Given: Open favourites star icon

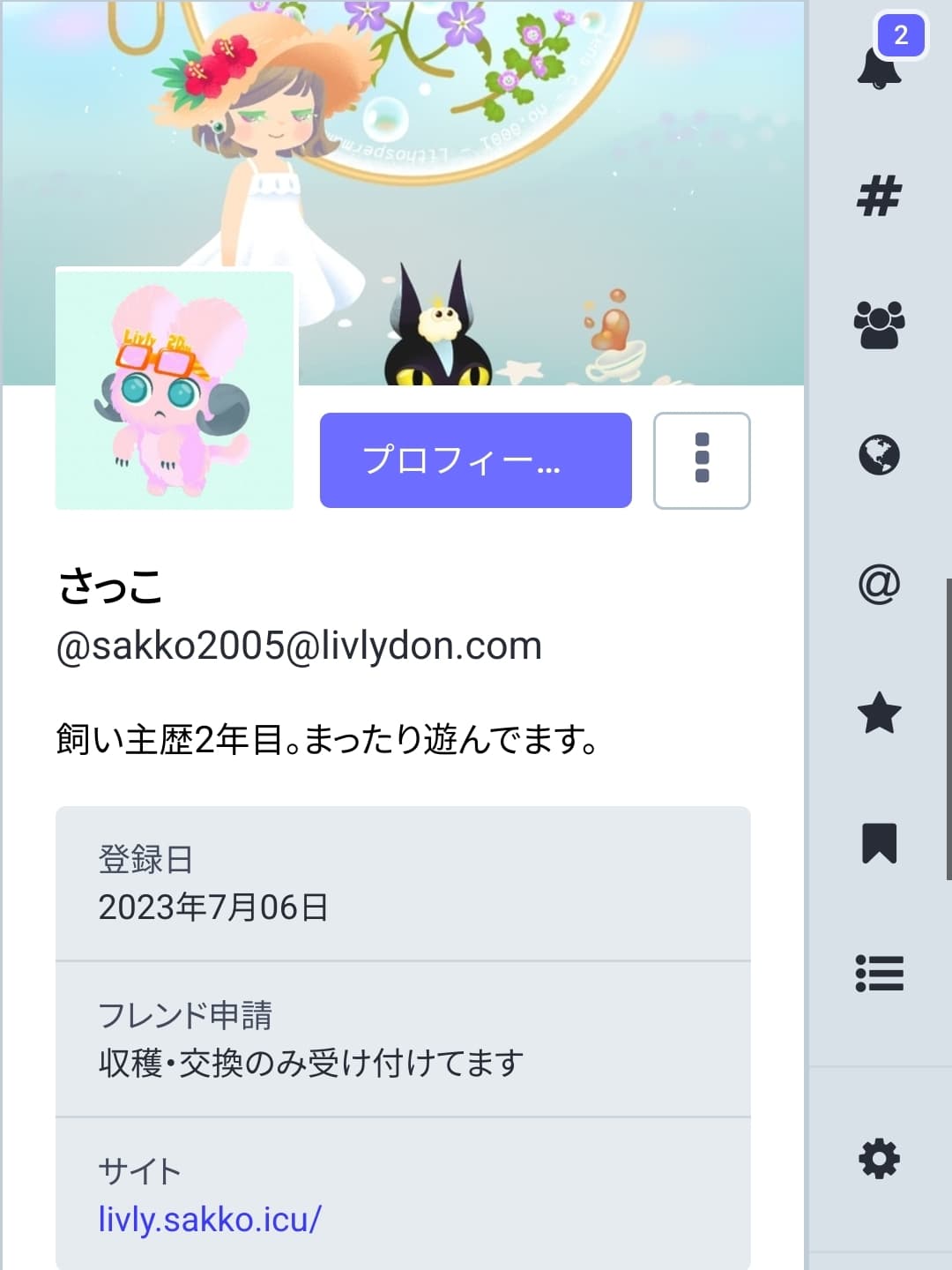Looking at the screenshot, I should pos(880,713).
